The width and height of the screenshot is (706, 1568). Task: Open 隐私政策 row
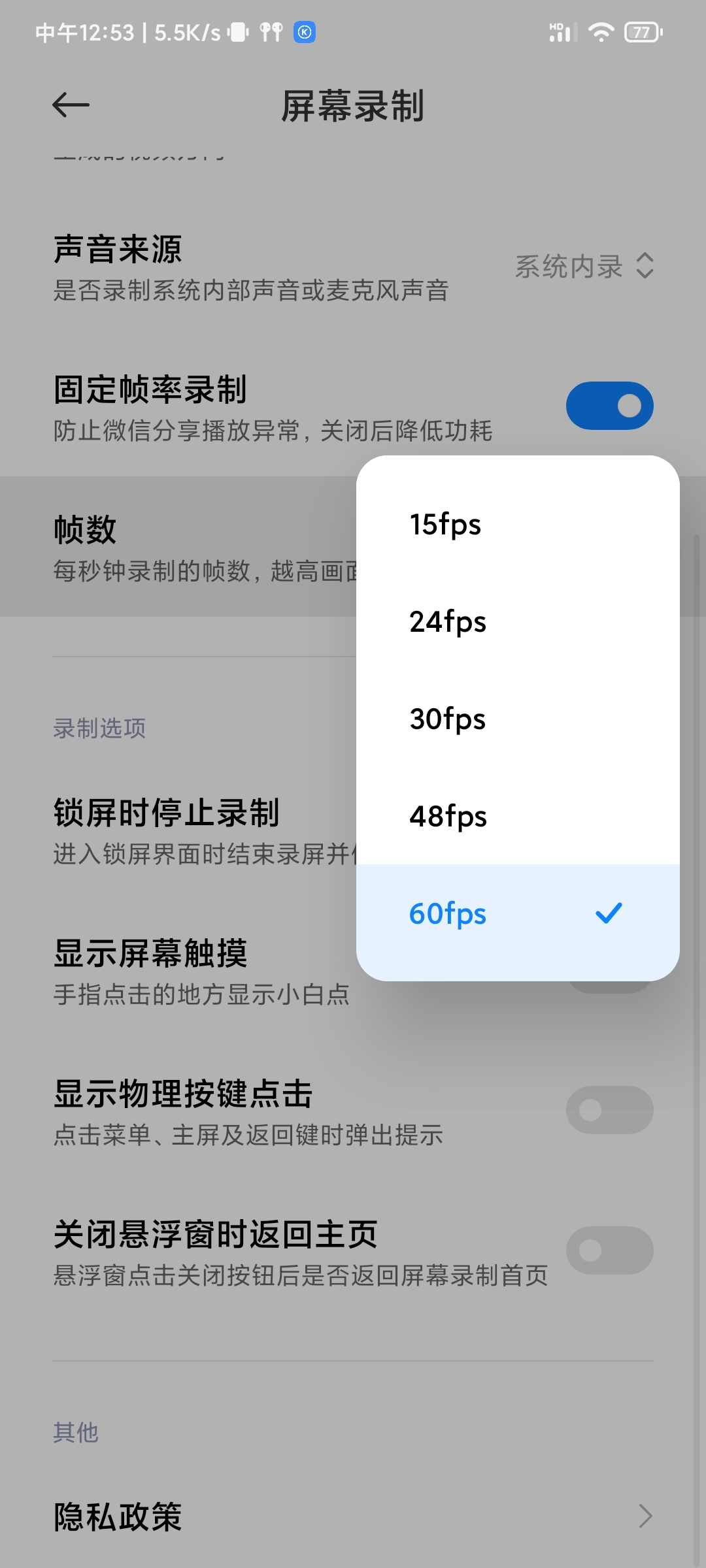click(x=353, y=1516)
